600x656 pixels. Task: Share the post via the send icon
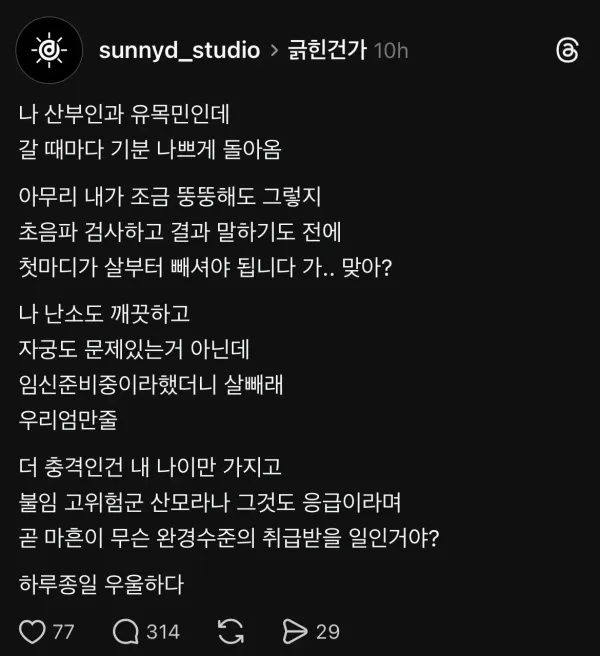point(294,631)
